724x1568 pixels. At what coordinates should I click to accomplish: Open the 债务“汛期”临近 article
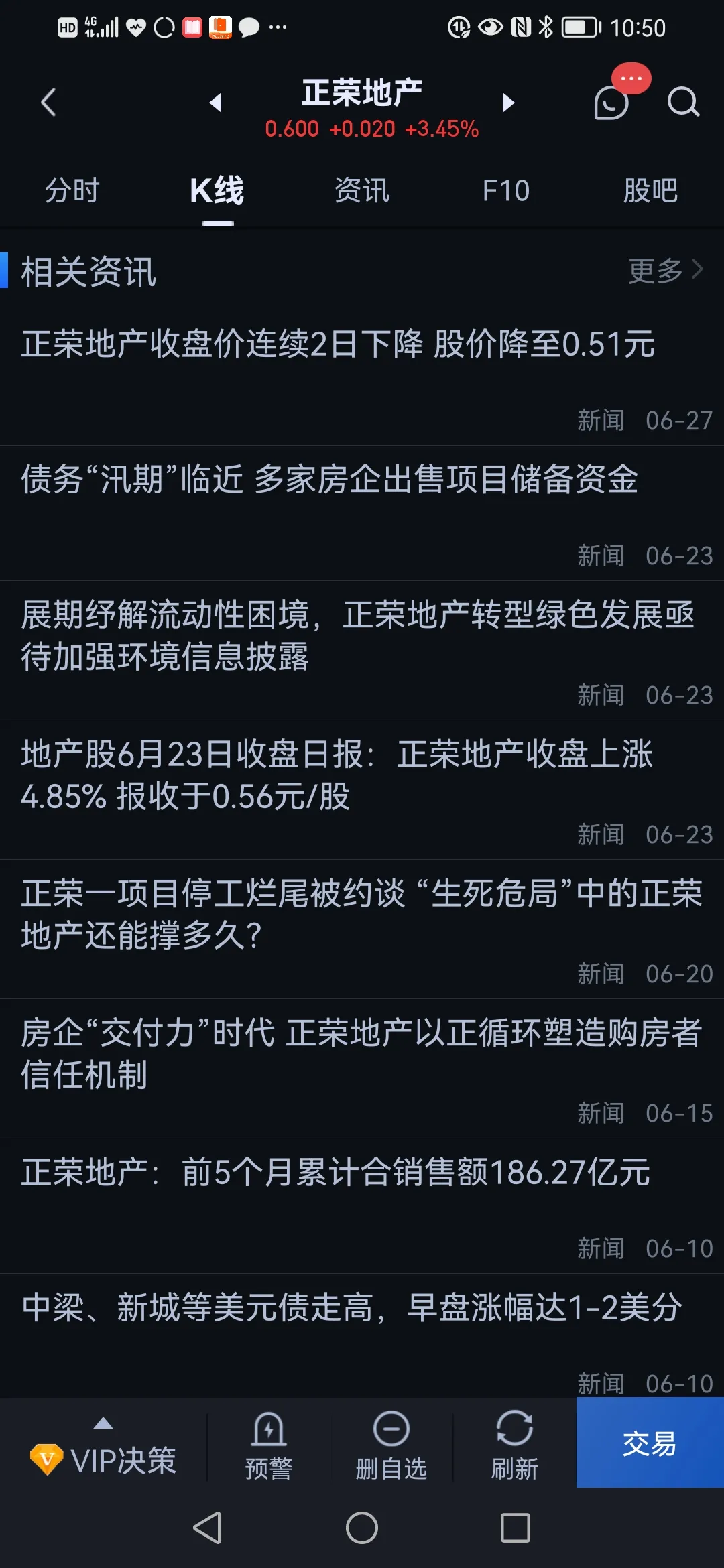[x=362, y=513]
